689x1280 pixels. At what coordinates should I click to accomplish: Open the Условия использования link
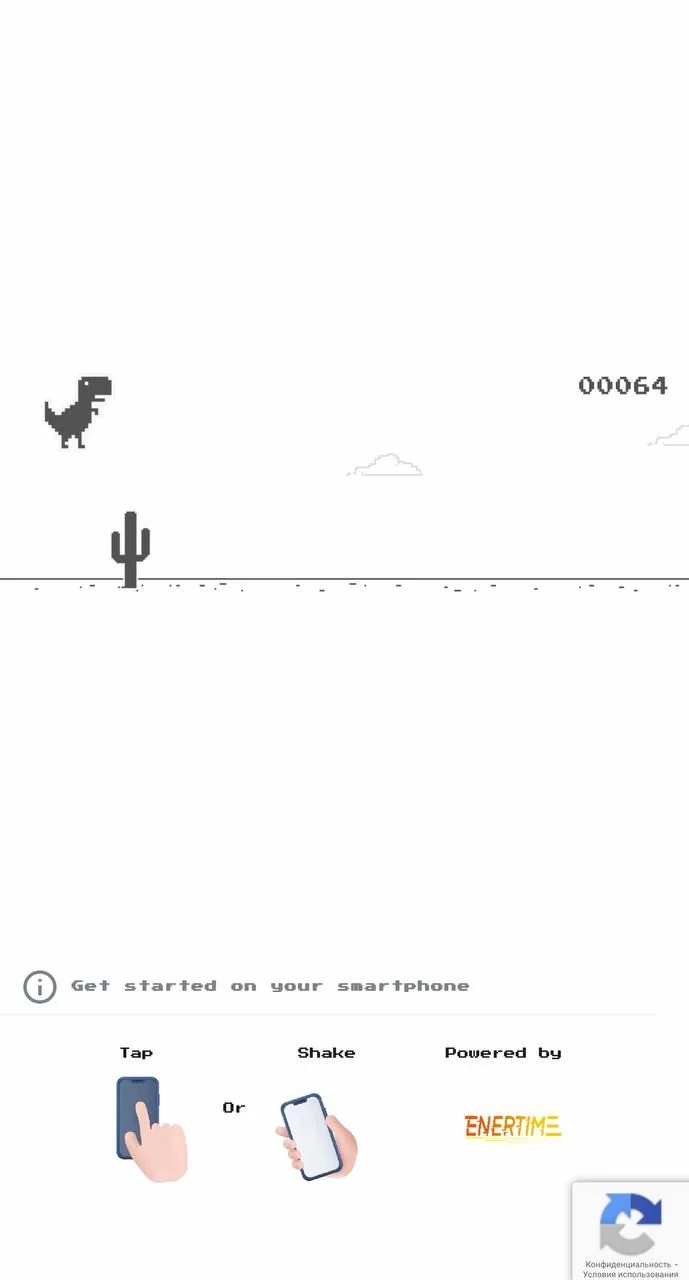[x=630, y=1274]
